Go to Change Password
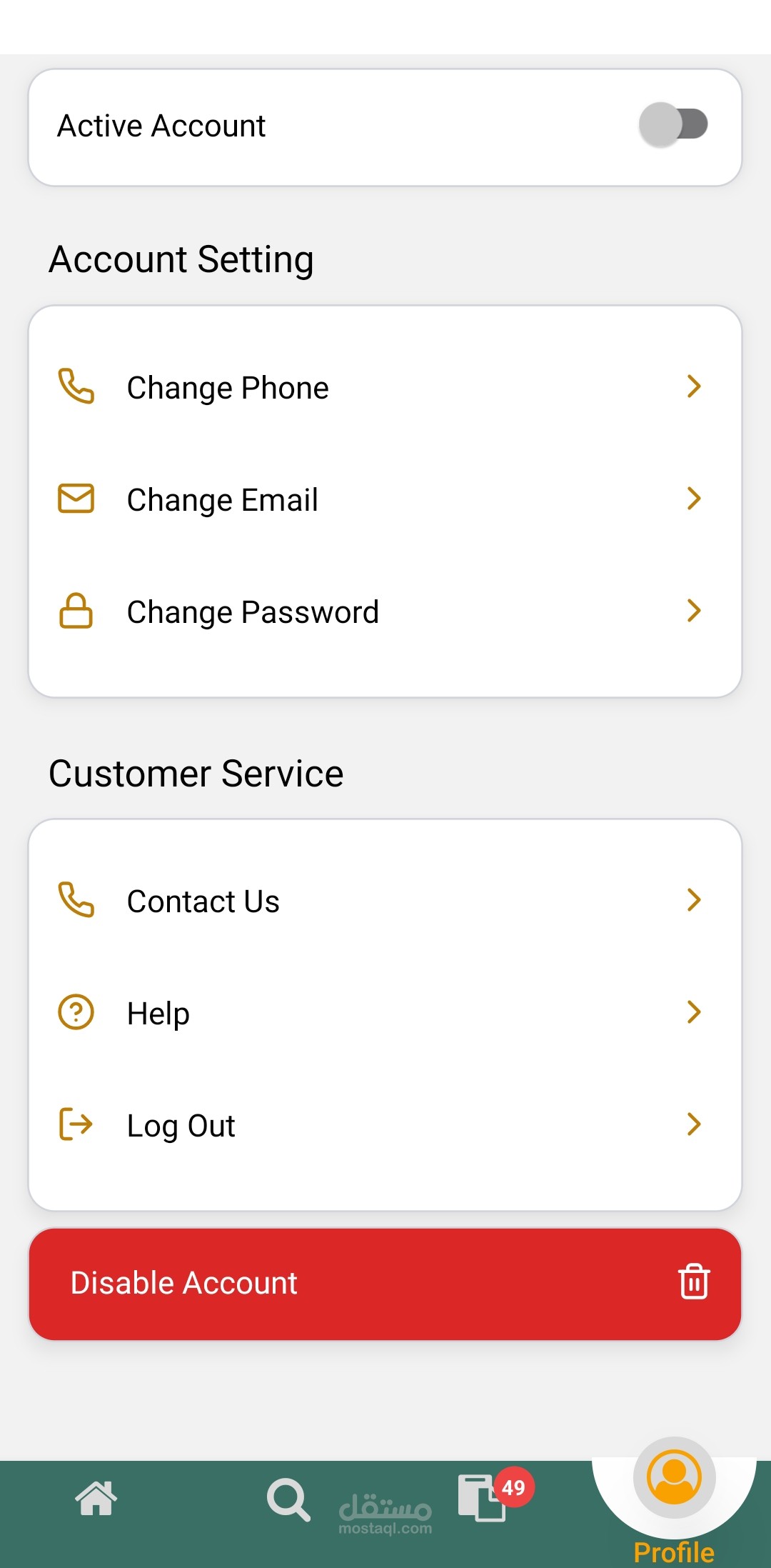Image resolution: width=771 pixels, height=1568 pixels. coord(385,611)
